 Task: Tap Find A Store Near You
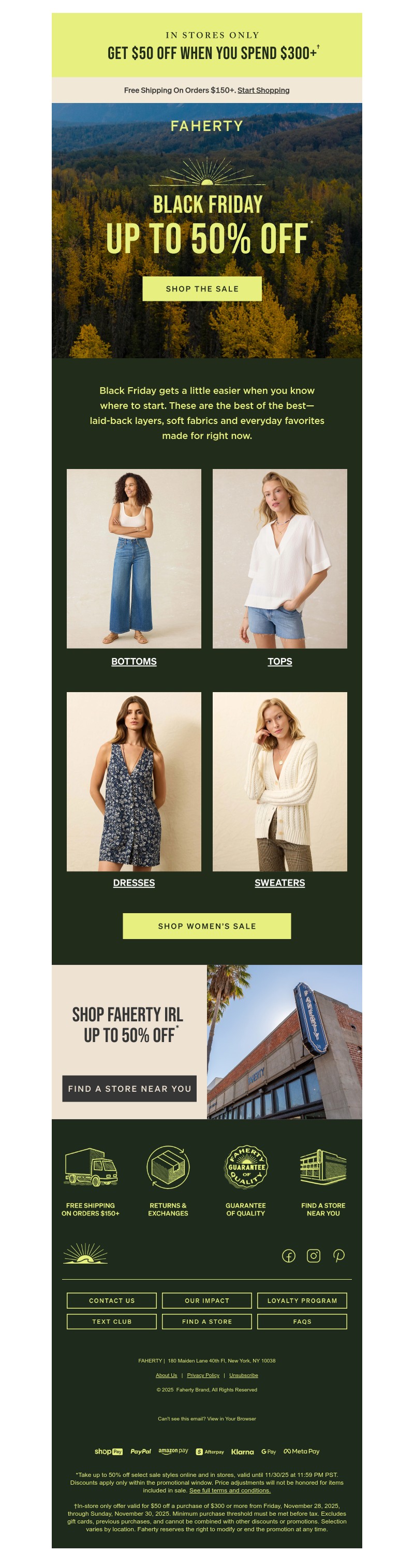129,1088
